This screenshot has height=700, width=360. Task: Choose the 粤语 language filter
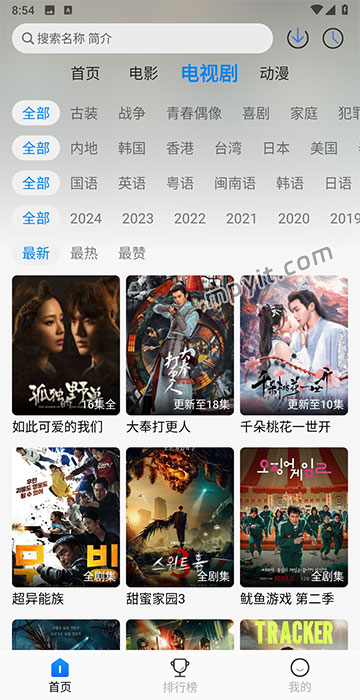pyautogui.click(x=180, y=183)
